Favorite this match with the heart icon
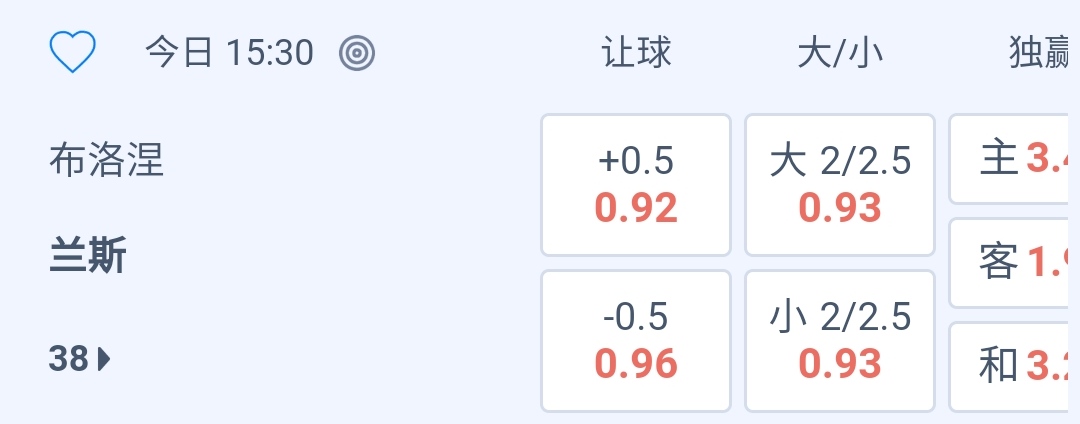 pos(73,52)
